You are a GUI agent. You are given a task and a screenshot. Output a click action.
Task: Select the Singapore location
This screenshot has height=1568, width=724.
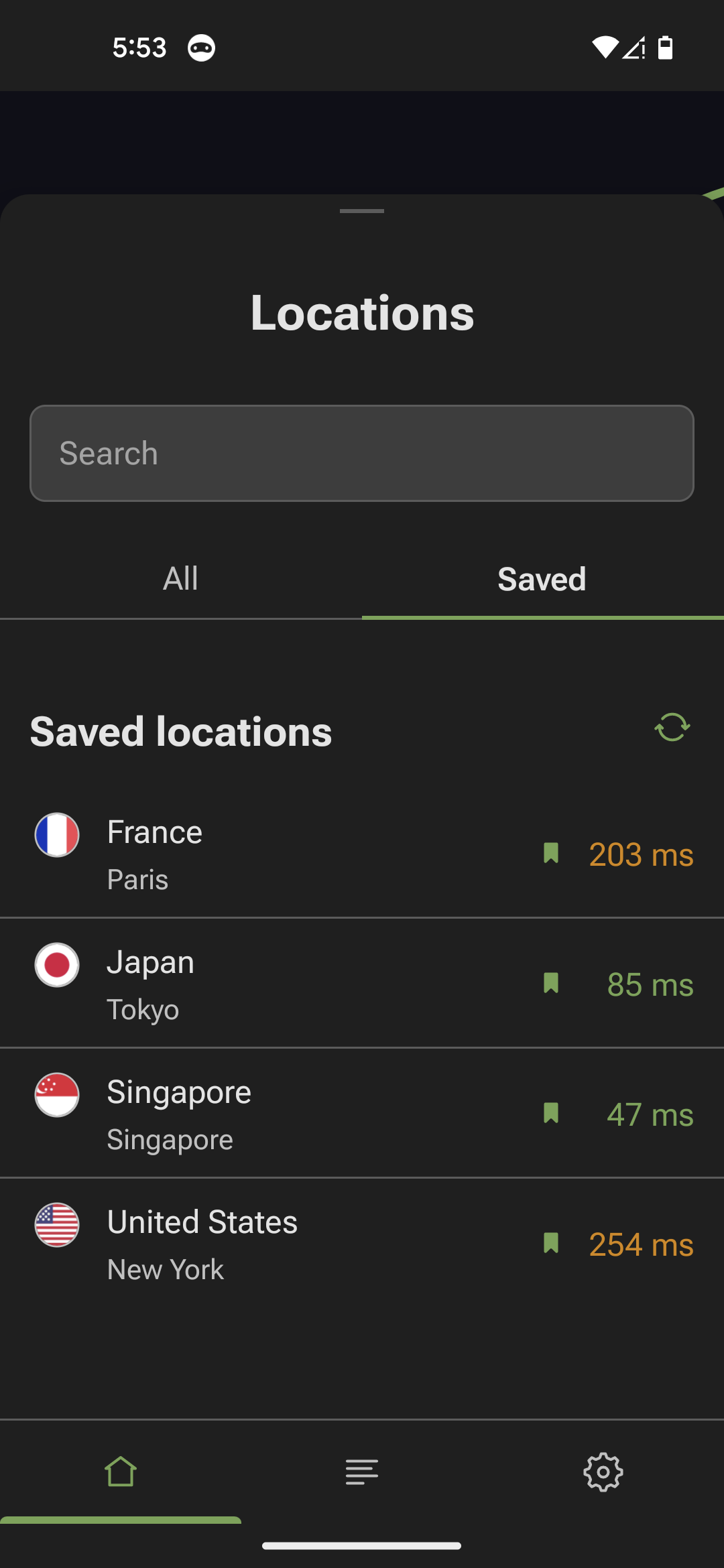pyautogui.click(x=268, y=1114)
